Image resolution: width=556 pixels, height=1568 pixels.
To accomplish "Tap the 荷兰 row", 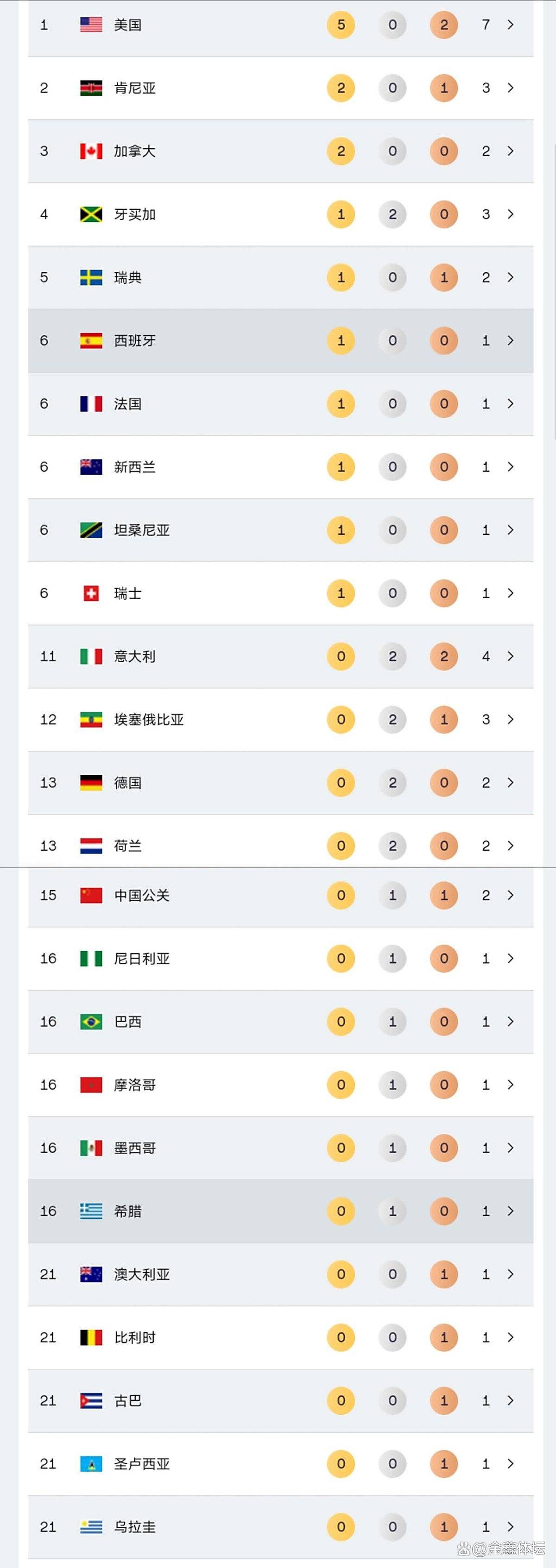I will [x=280, y=846].
